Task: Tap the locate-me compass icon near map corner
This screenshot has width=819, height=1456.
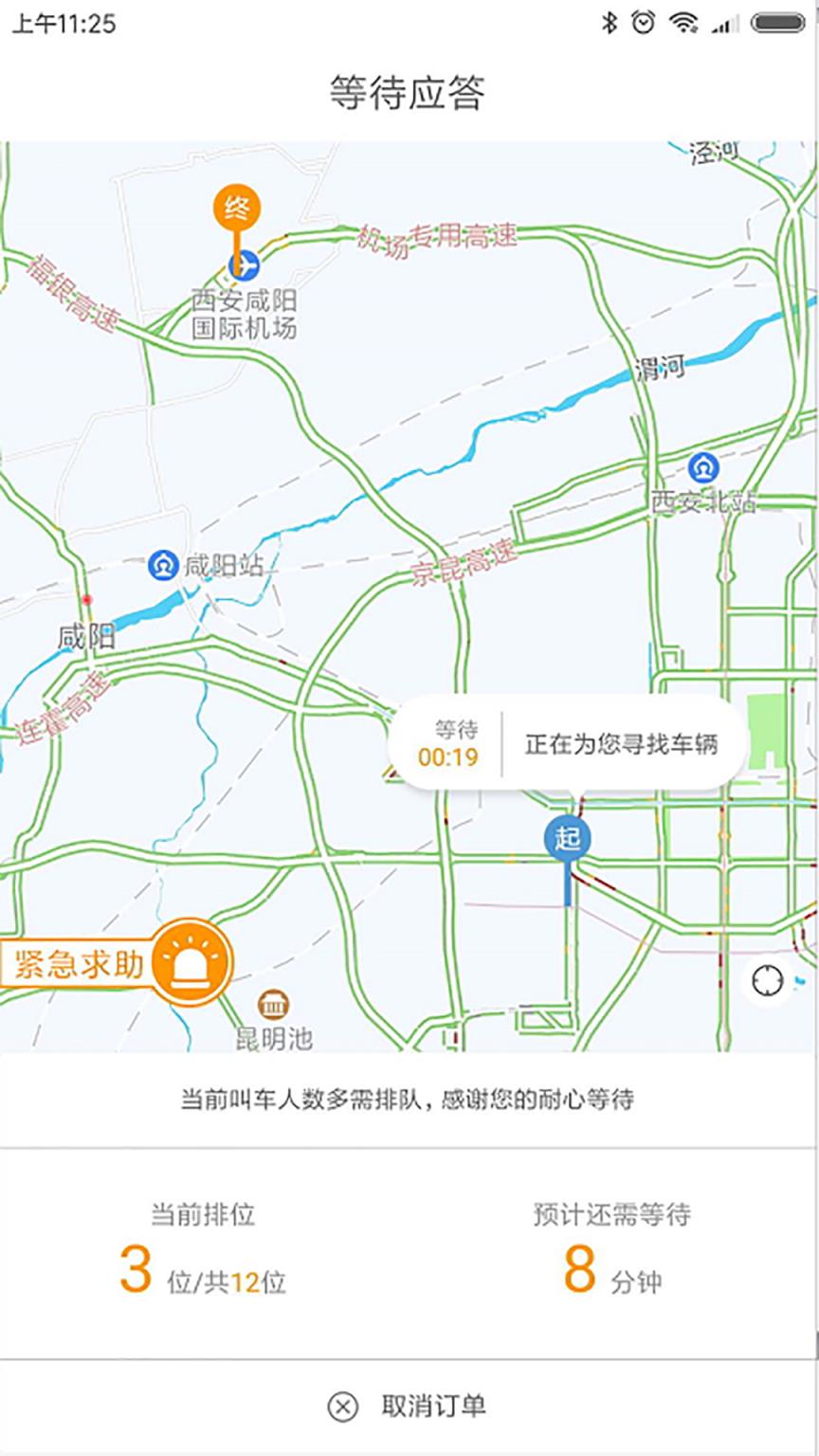Action: tap(767, 982)
